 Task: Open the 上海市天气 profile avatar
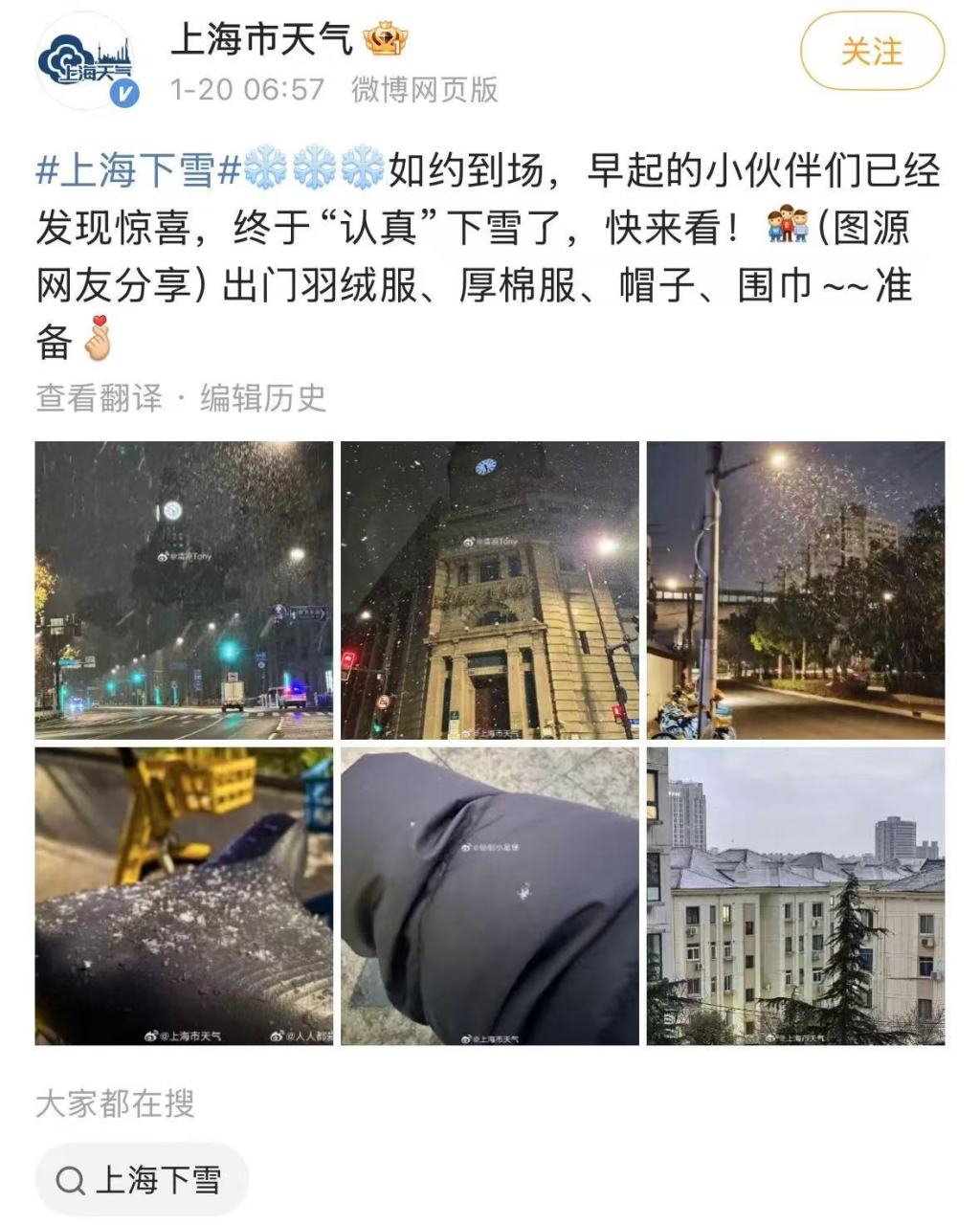(88, 61)
